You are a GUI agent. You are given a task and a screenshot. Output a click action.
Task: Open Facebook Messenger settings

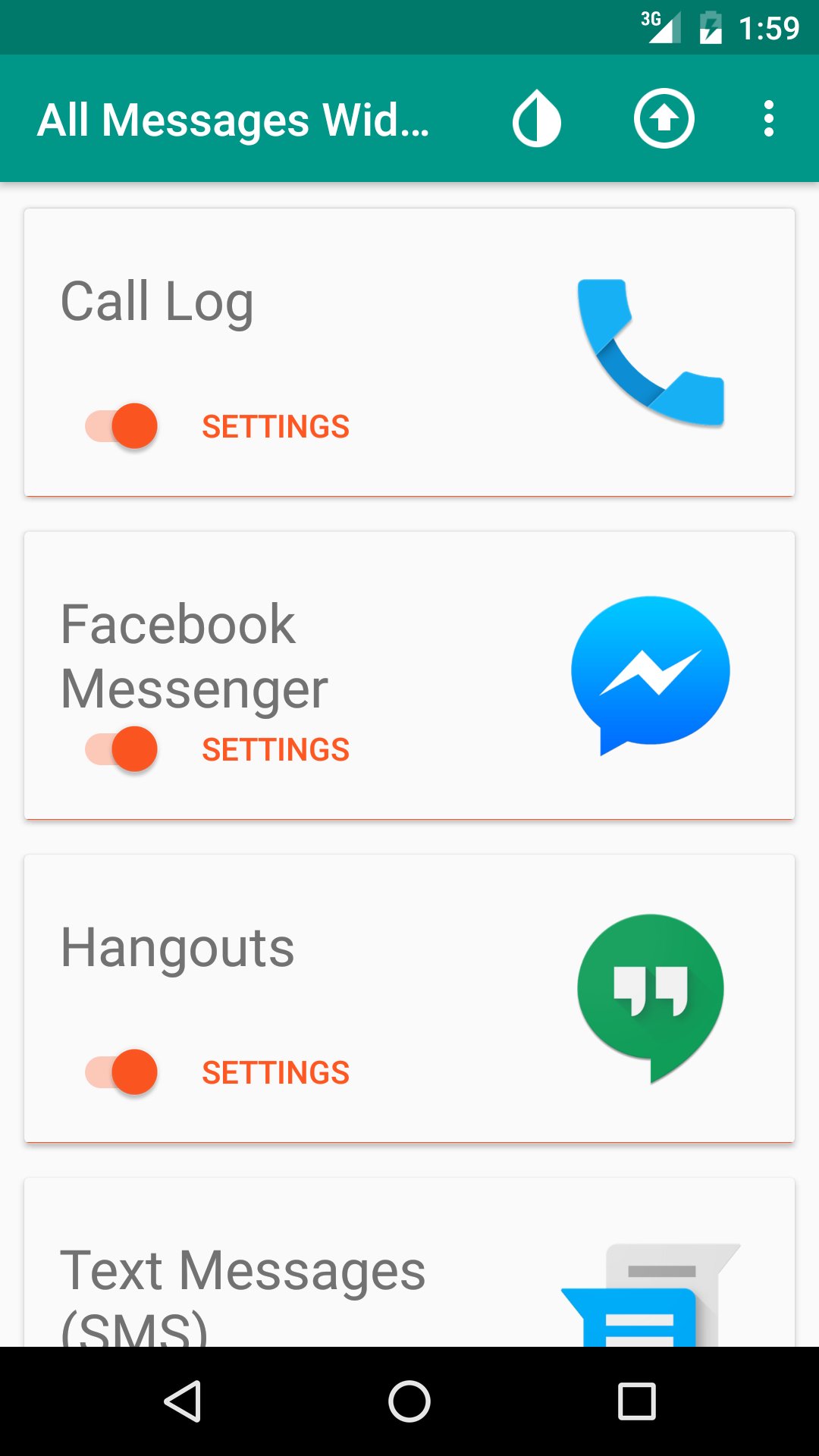click(275, 750)
